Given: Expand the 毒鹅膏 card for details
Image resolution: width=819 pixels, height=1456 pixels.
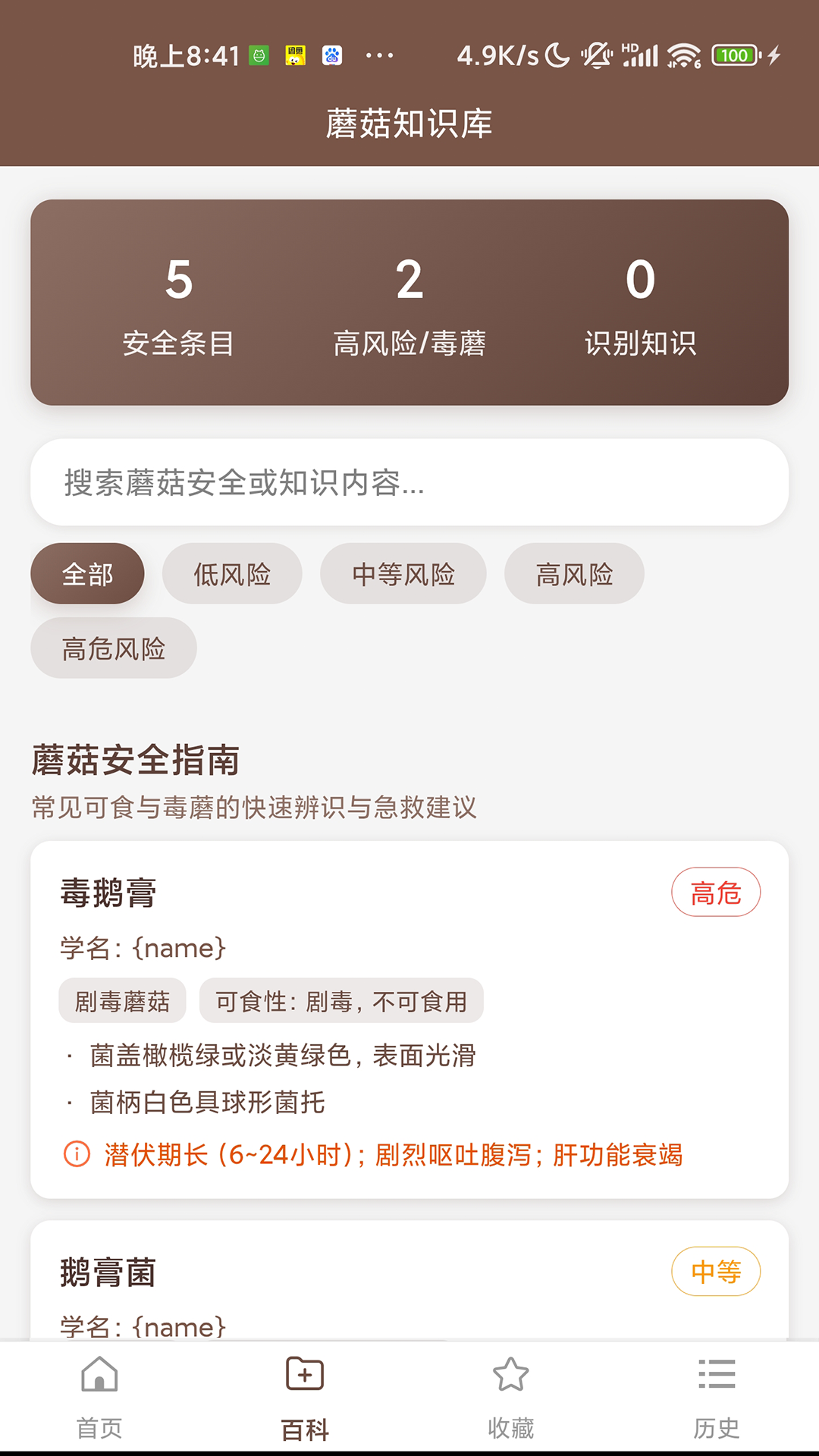Looking at the screenshot, I should [x=409, y=1016].
